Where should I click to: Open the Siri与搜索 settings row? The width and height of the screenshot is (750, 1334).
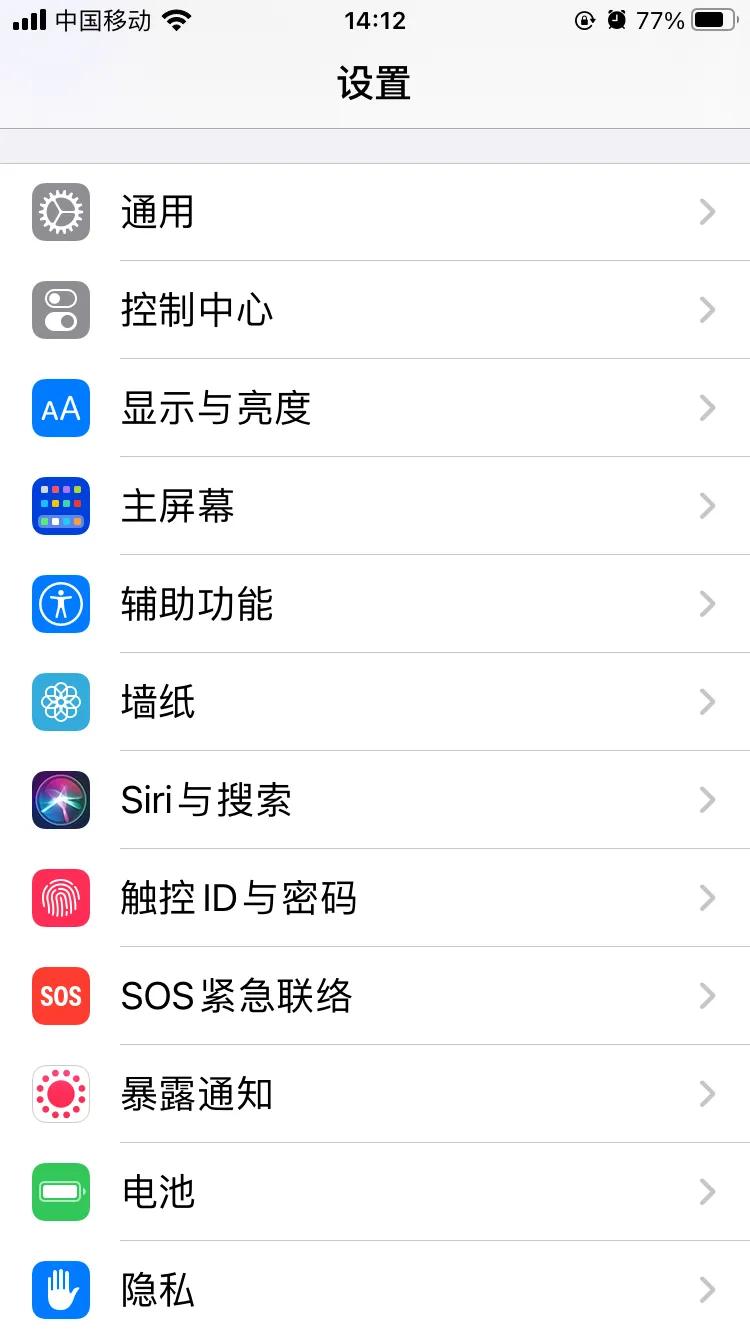point(375,800)
